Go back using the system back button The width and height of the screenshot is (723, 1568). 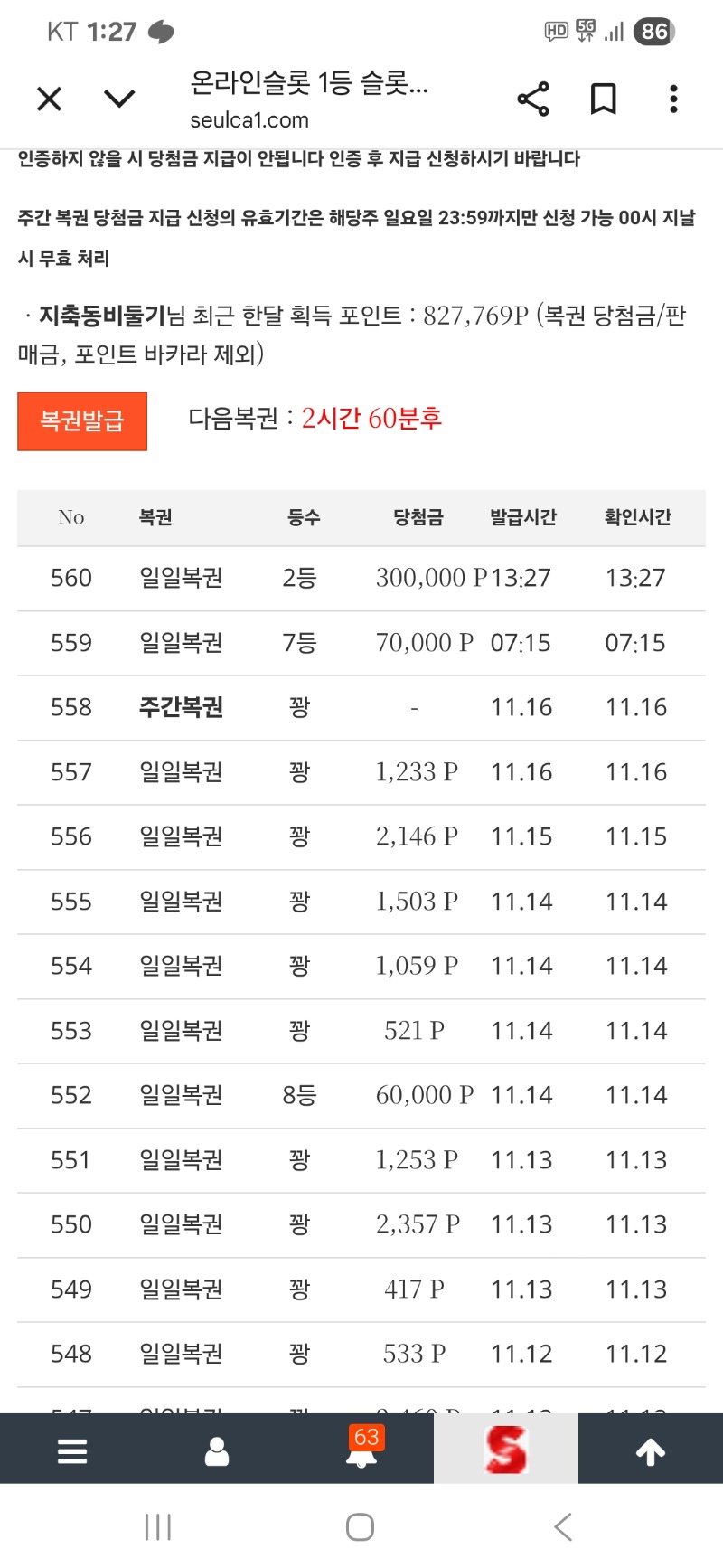[x=563, y=1527]
